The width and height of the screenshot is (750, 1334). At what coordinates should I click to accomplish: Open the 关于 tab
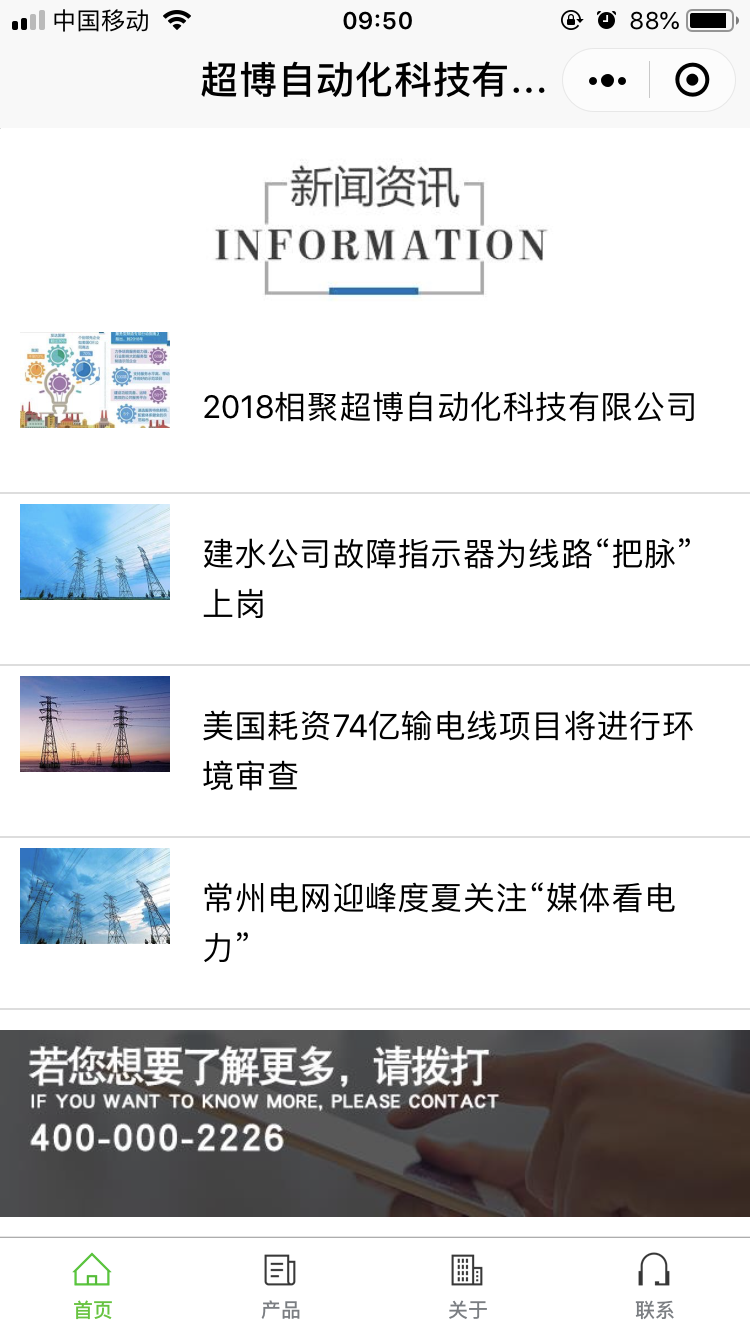467,1286
